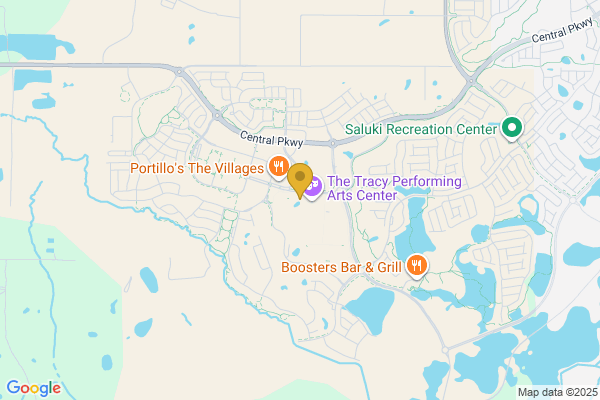Tap the orange location pin marker
This screenshot has width=600, height=400.
click(300, 178)
